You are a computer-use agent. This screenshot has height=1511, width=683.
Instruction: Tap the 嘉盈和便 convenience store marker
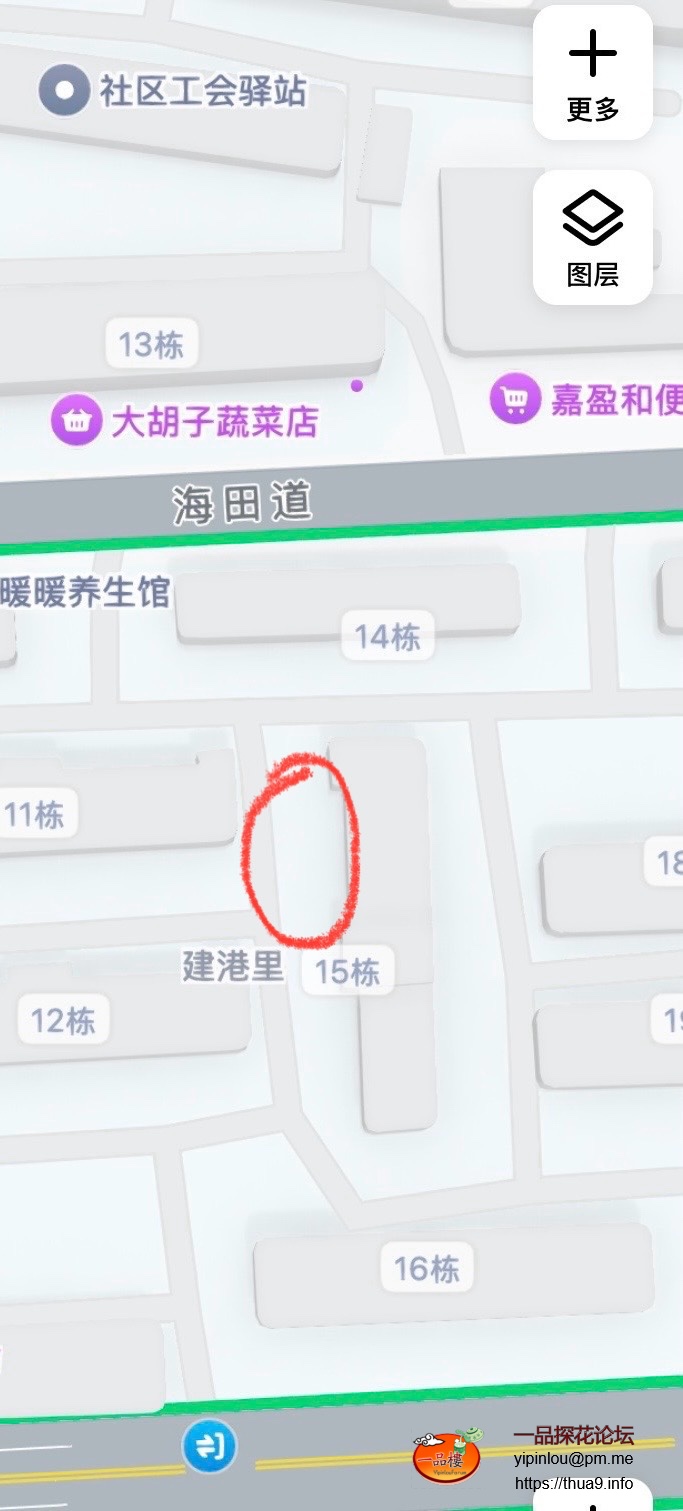(515, 401)
